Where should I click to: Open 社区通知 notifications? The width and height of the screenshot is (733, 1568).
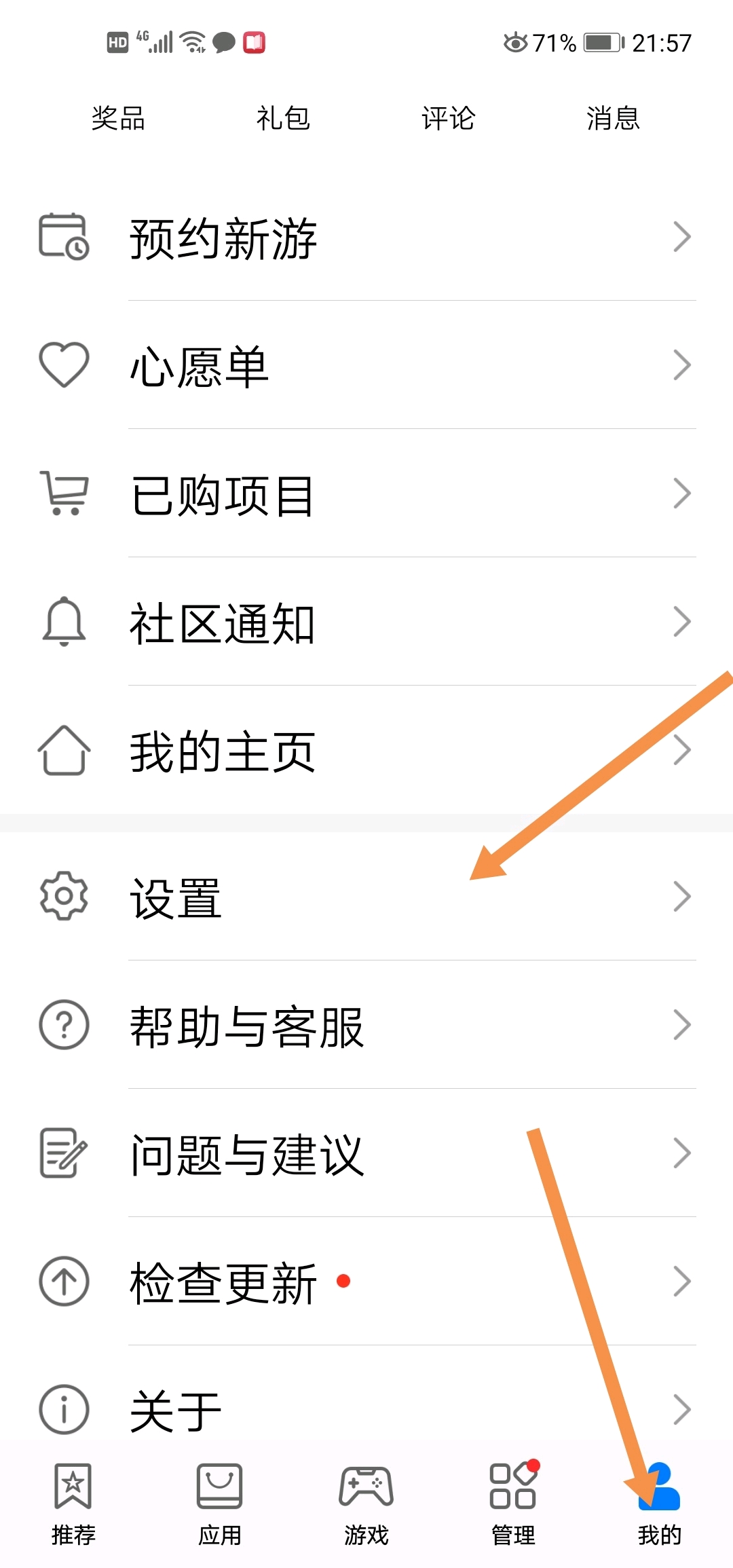click(366, 622)
